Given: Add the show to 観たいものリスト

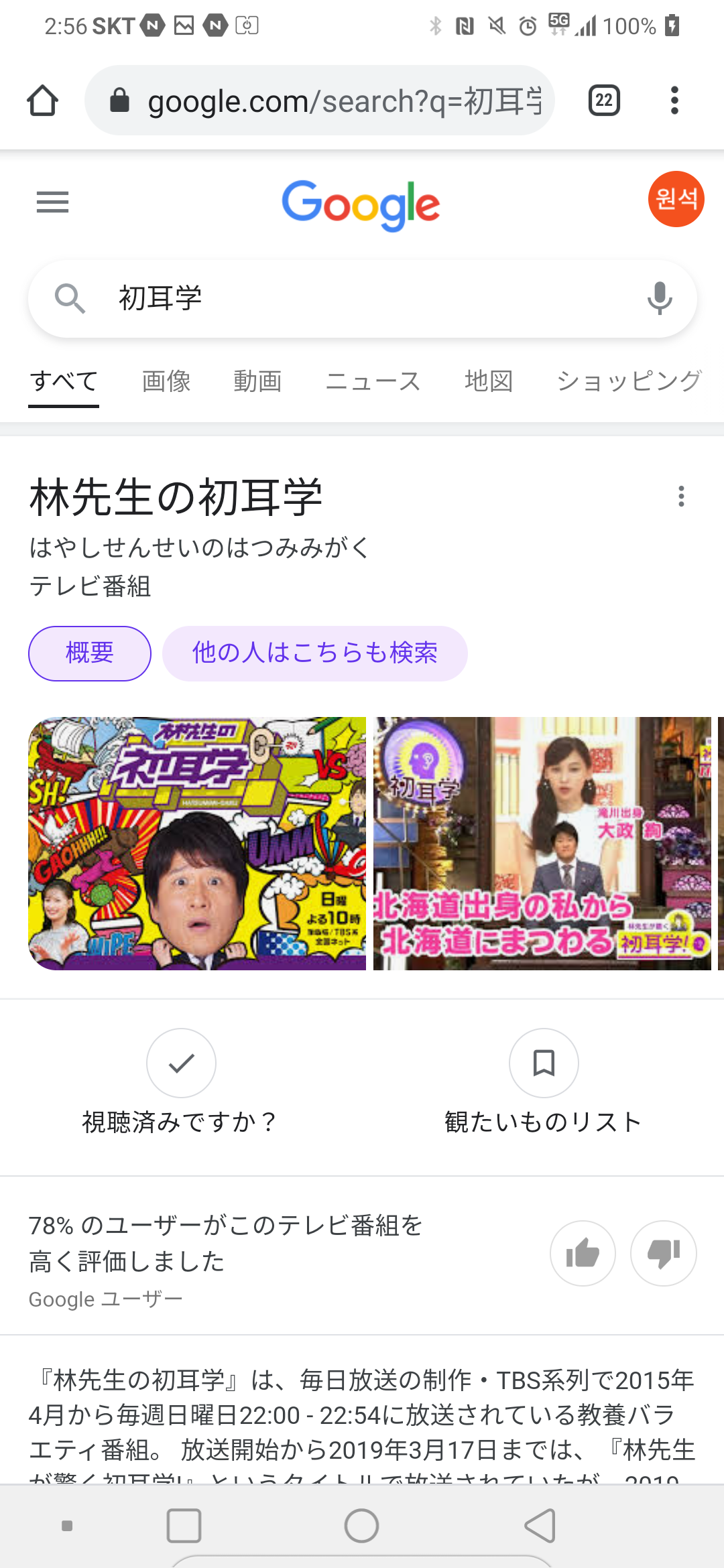Looking at the screenshot, I should coord(544,1063).
